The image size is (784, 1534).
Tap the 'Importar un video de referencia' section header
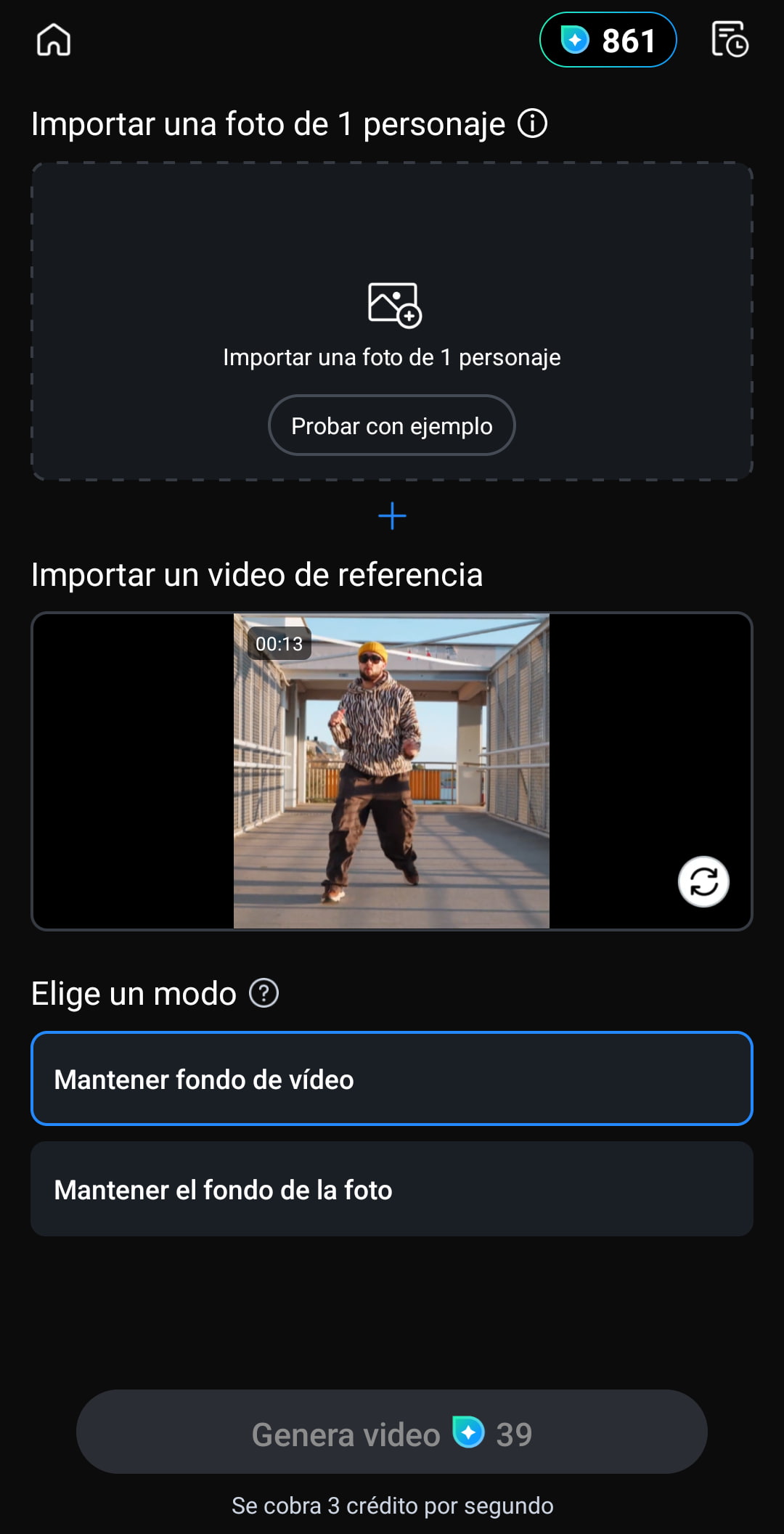pyautogui.click(x=256, y=574)
